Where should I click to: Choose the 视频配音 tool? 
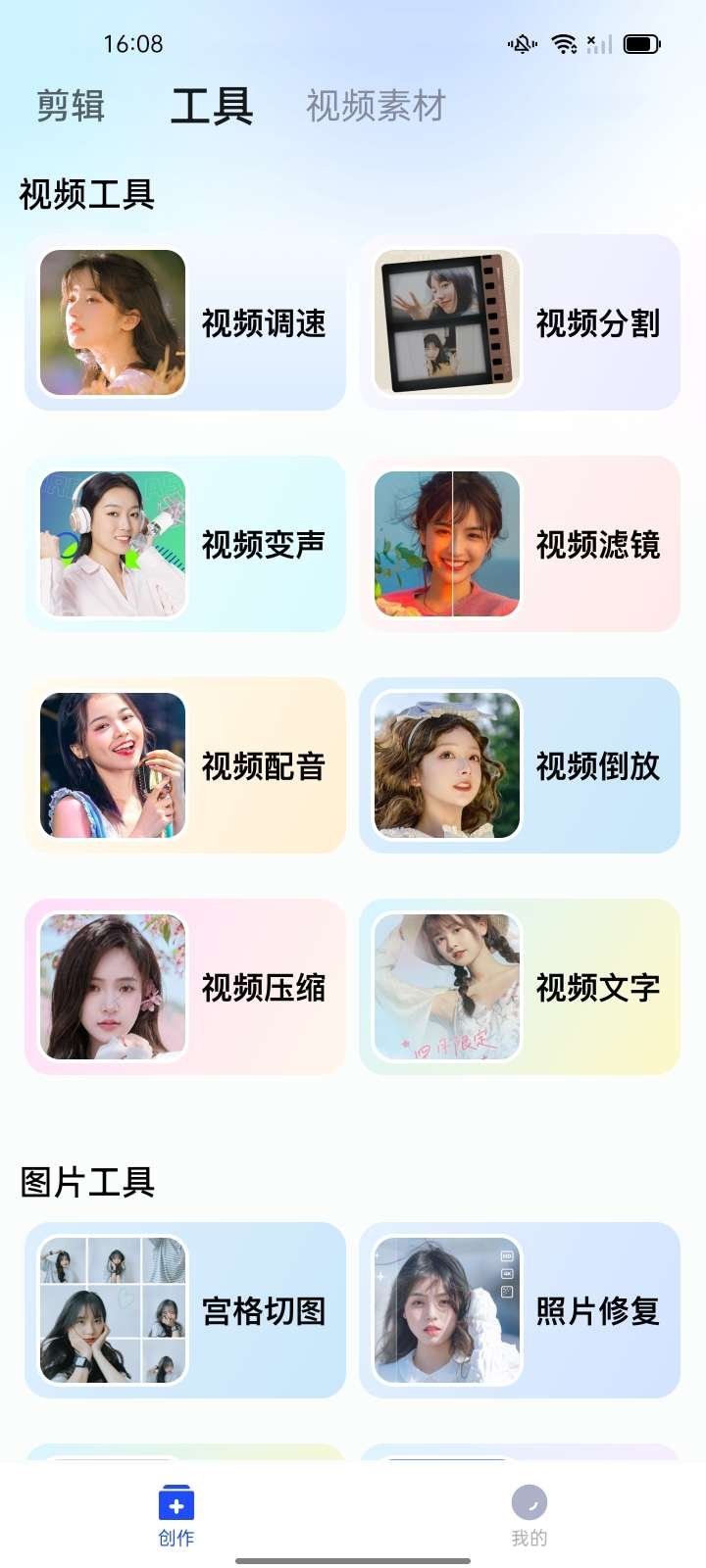[x=185, y=765]
